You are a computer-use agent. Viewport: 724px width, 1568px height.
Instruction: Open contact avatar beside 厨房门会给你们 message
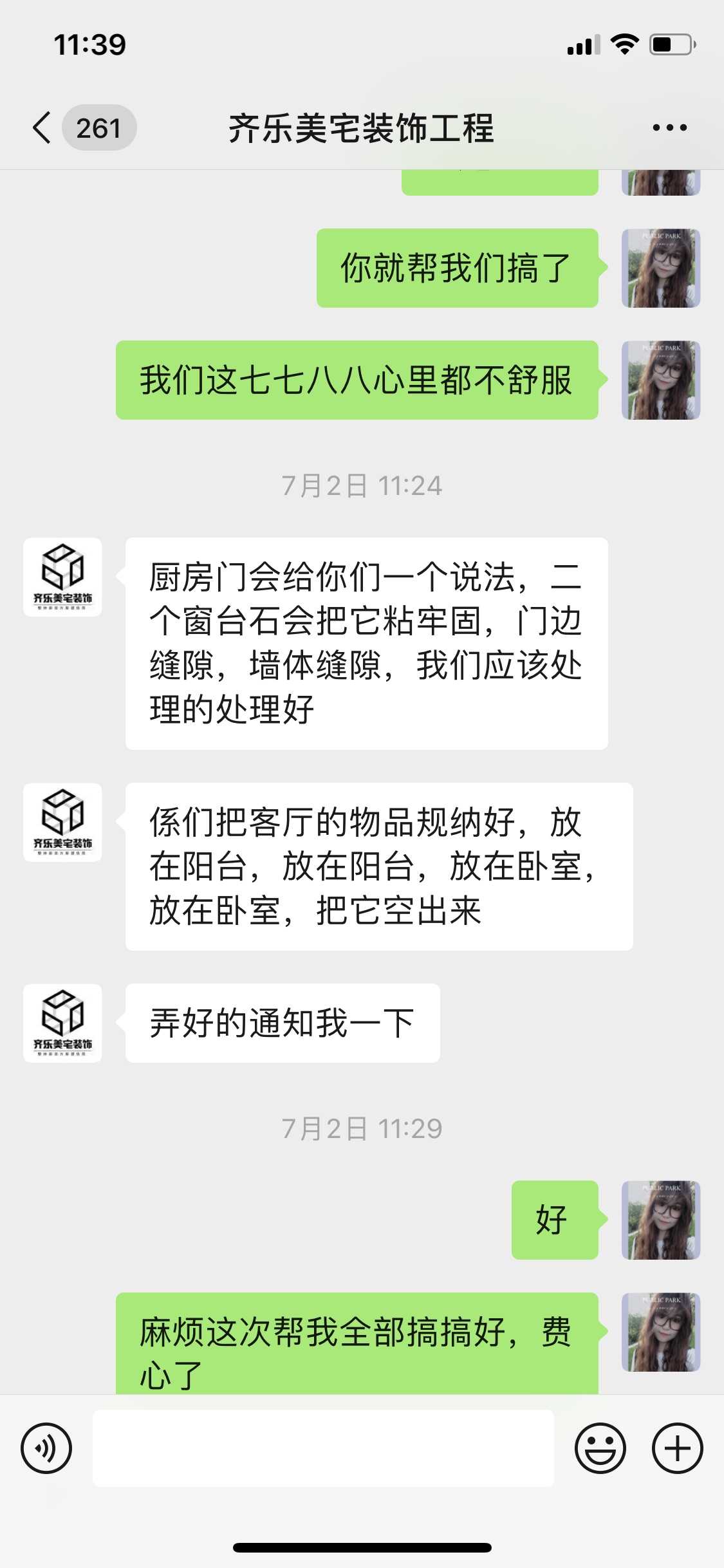click(x=62, y=577)
